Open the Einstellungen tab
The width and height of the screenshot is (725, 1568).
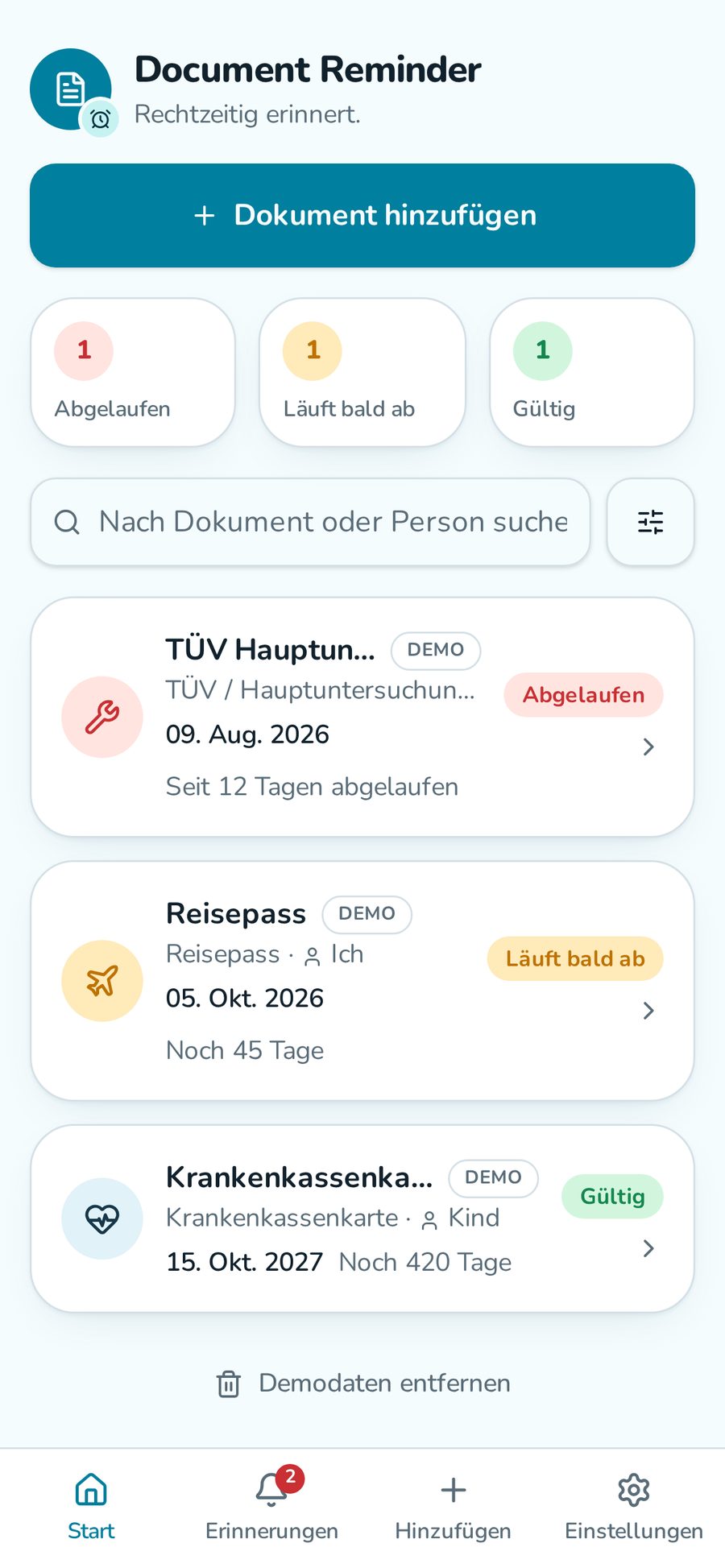pyautogui.click(x=634, y=1507)
